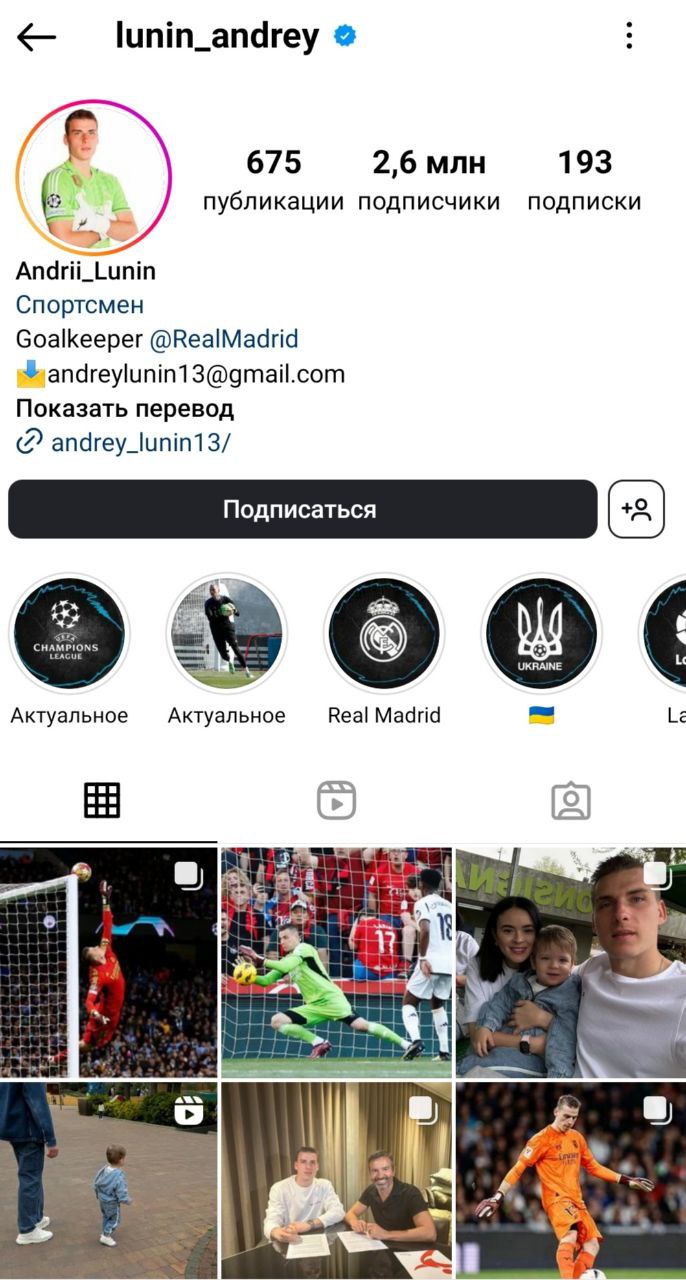Open the three-dot overflow menu

[x=629, y=37]
